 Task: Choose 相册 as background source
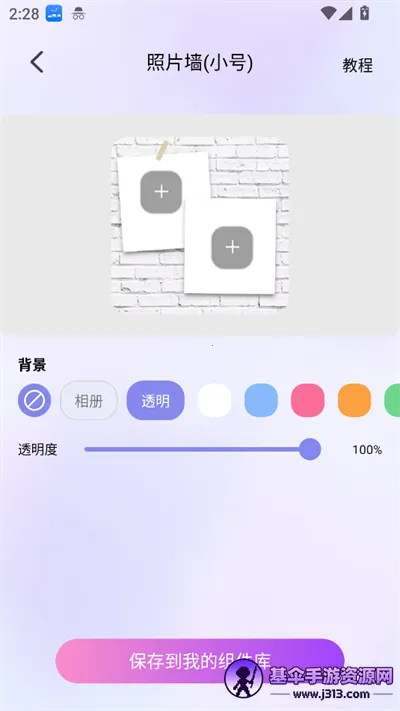[x=89, y=400]
